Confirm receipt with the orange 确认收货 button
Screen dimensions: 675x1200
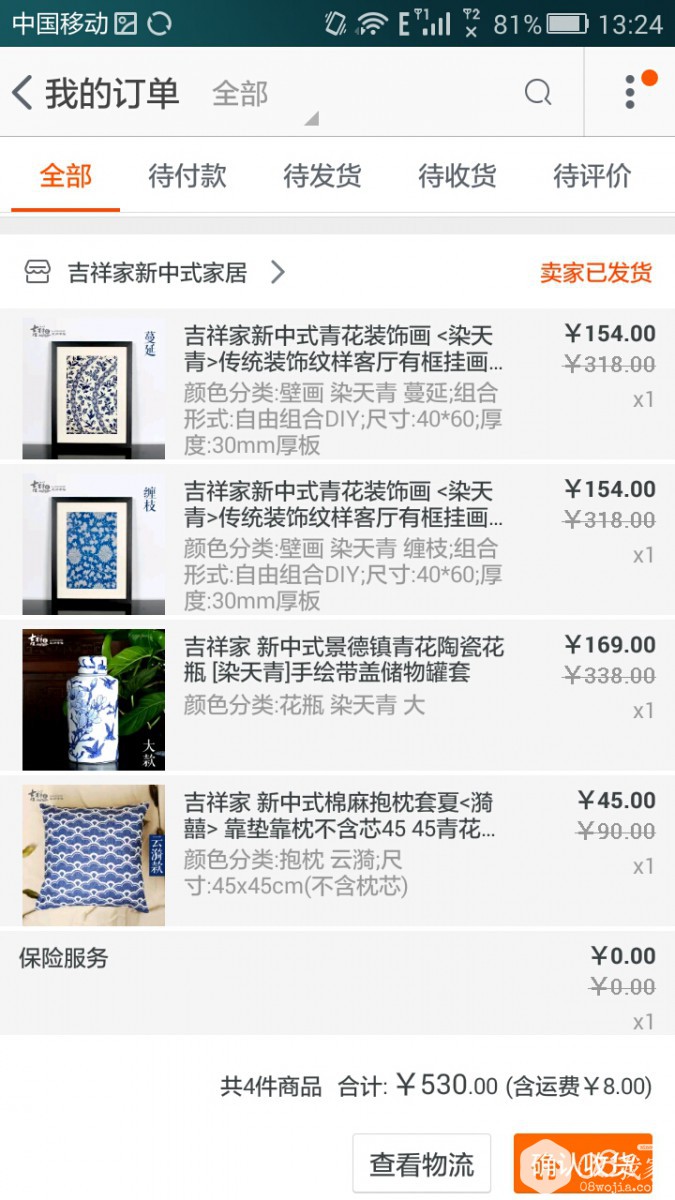[582, 1164]
